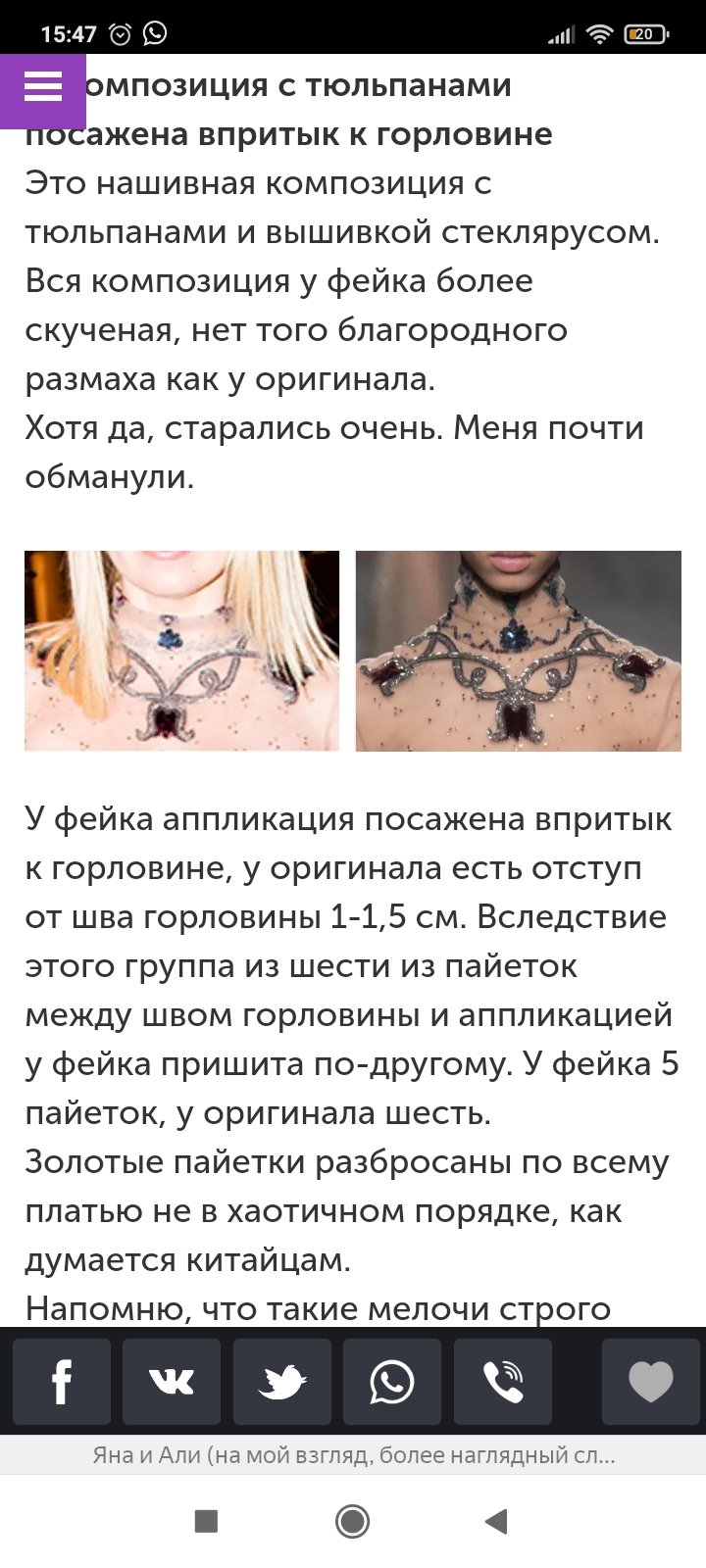Share article on Facebook
Viewport: 706px width, 1568px height.
pyautogui.click(x=61, y=1382)
